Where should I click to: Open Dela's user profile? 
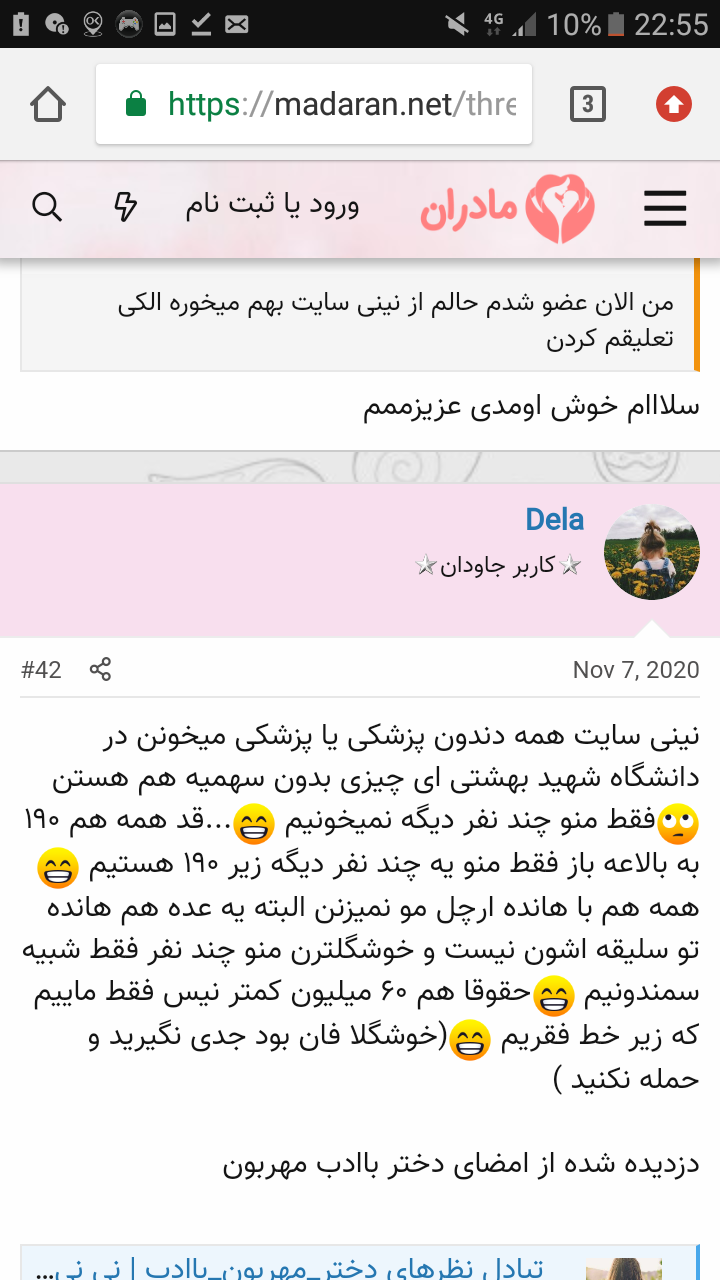click(554, 520)
